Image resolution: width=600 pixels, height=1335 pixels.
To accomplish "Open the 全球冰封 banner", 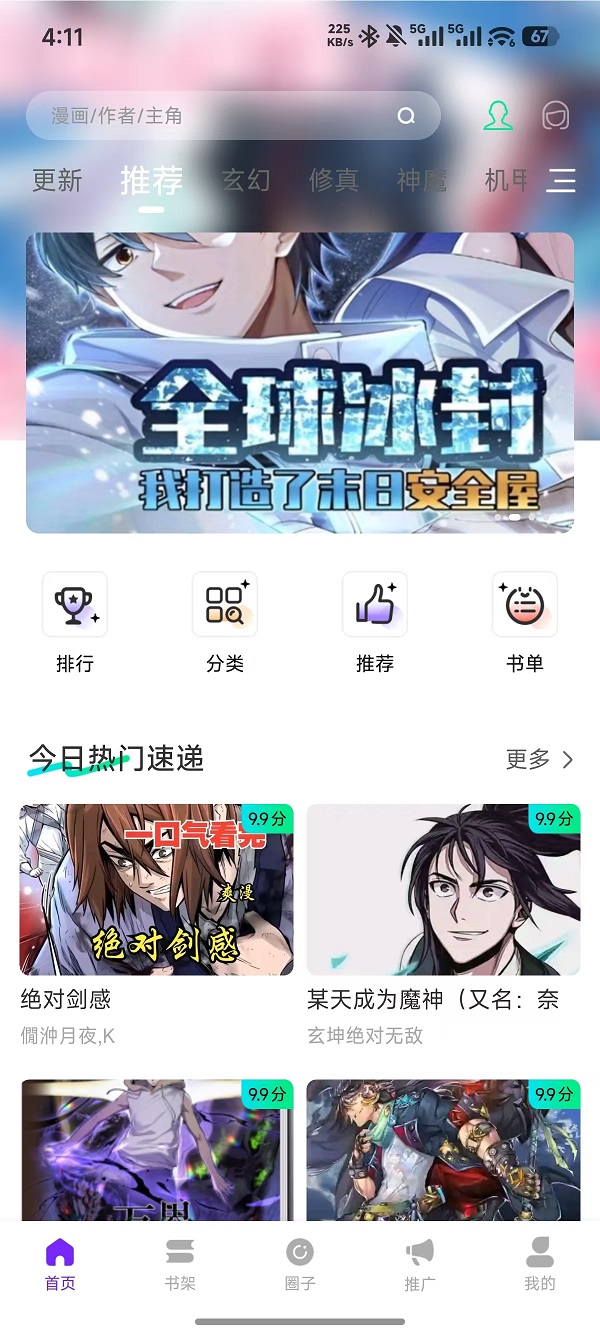I will coord(300,383).
